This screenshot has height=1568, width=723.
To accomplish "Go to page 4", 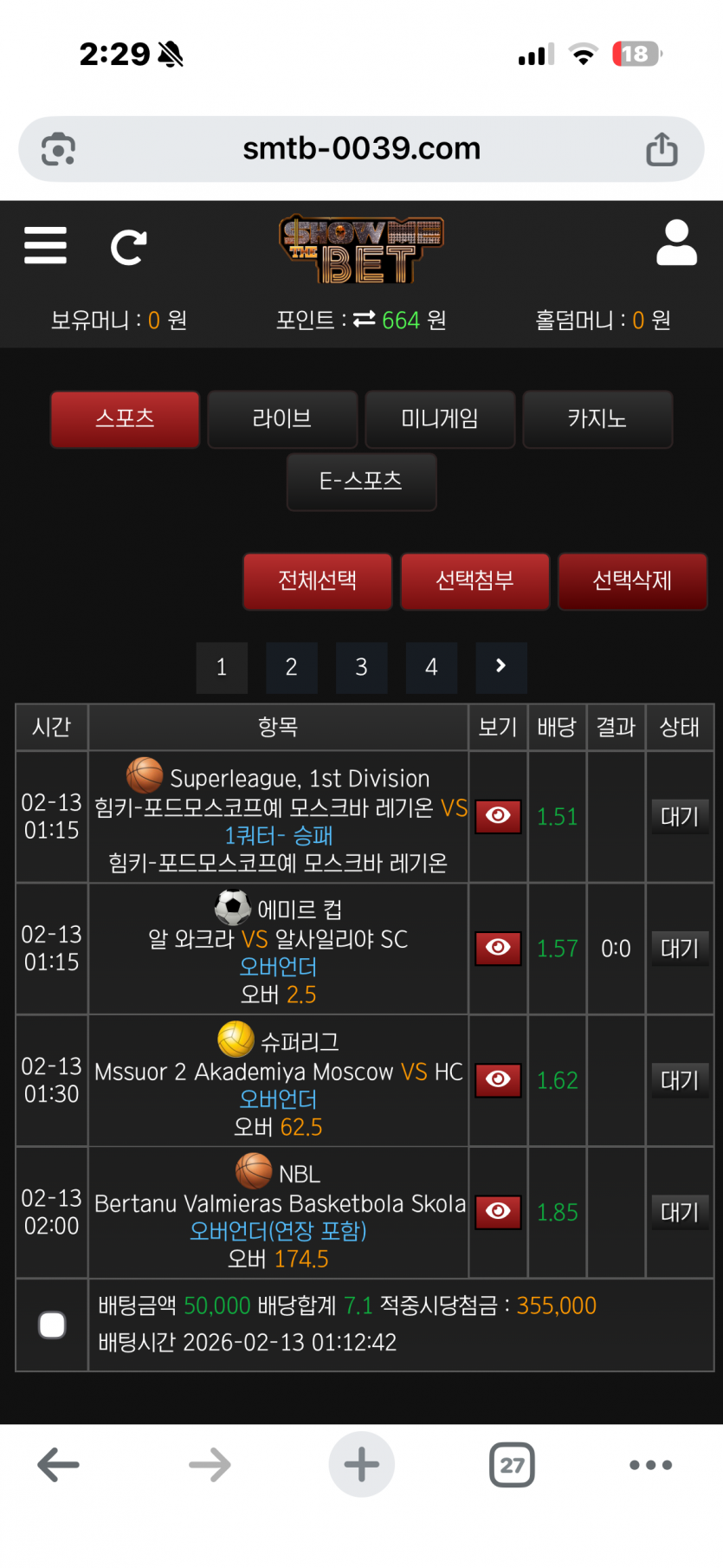I will (x=431, y=667).
